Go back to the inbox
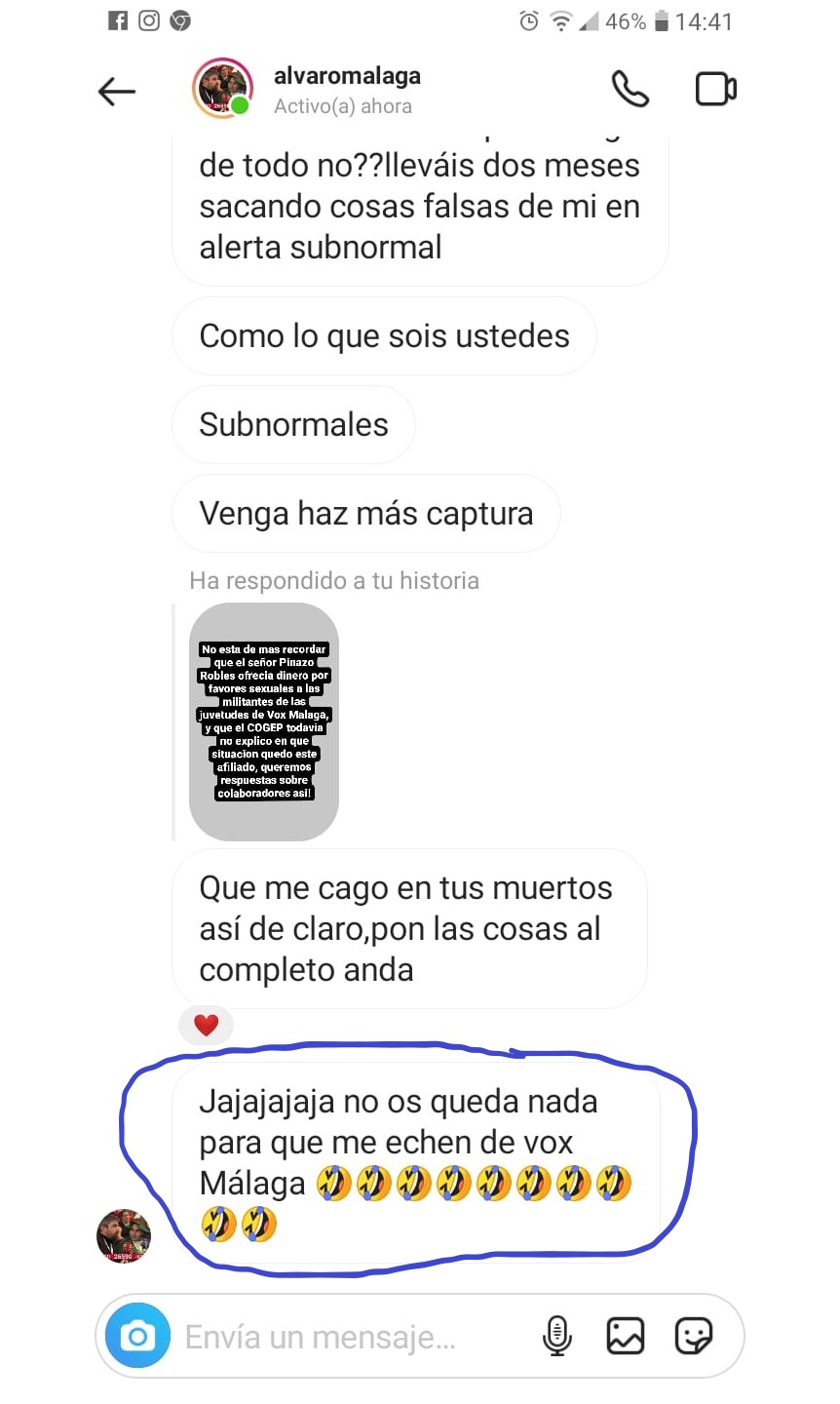 tap(117, 92)
